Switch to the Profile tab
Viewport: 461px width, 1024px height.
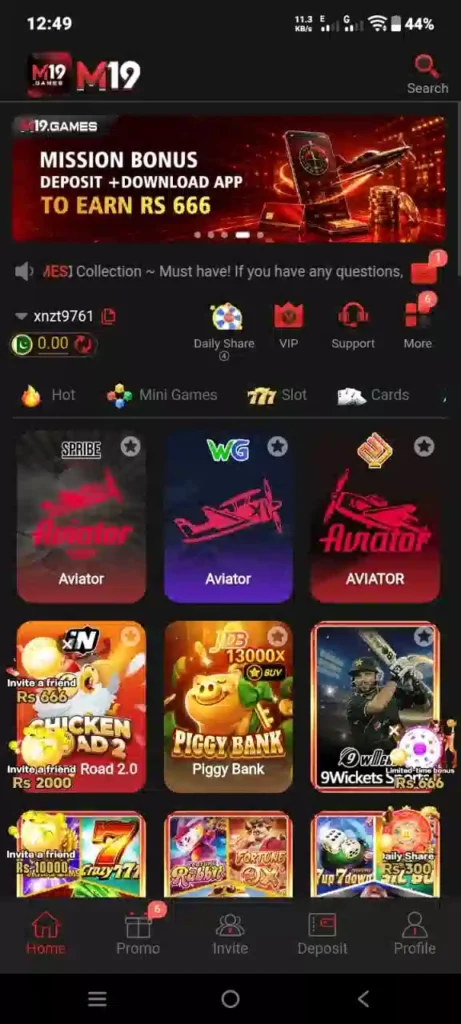414,934
